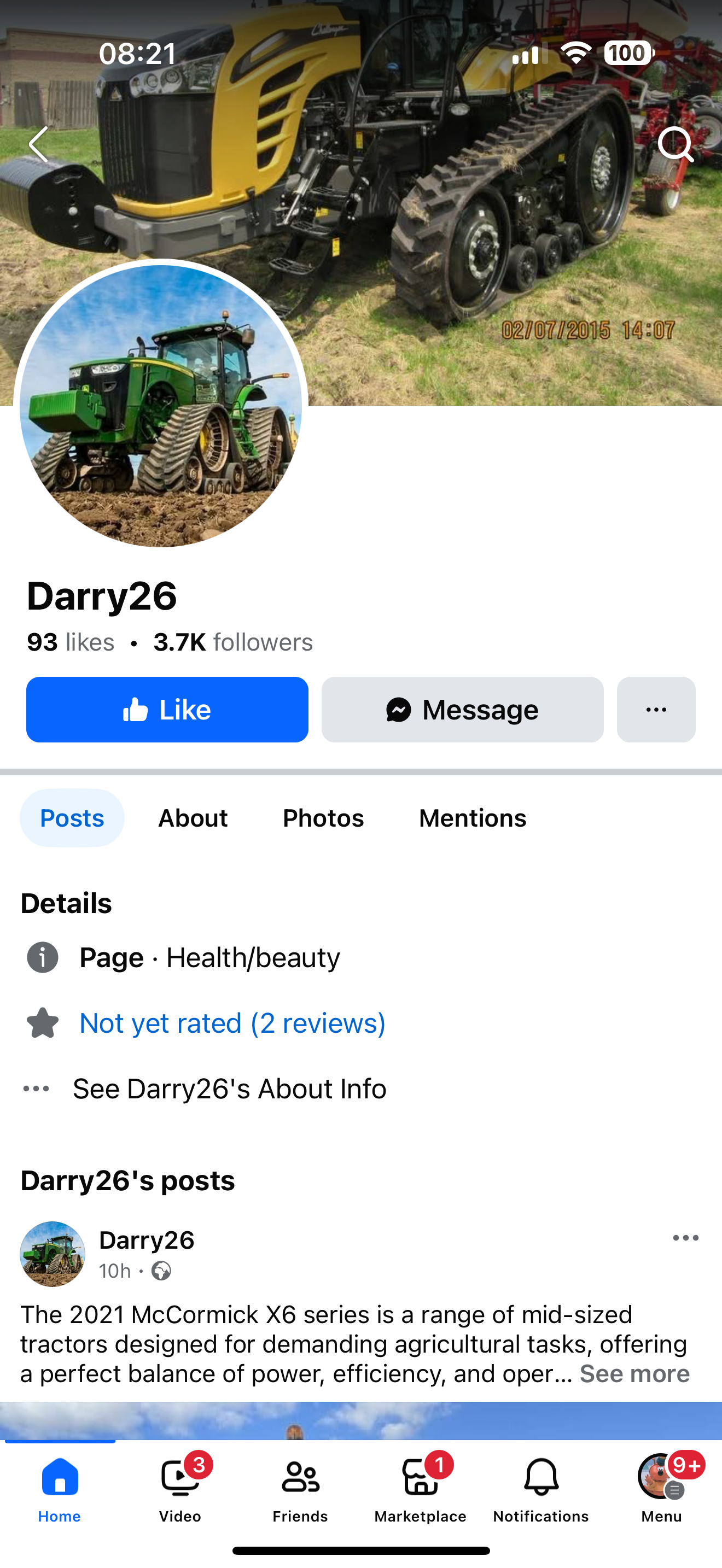Open options menu on Darry26's 10h post

point(685,1238)
